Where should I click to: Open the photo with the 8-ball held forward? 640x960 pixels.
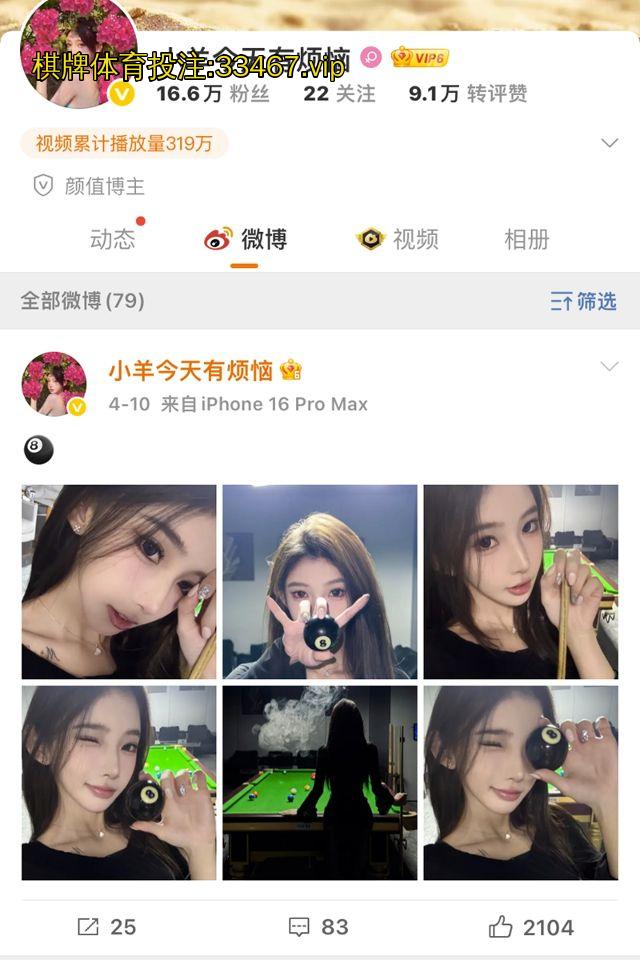coord(320,582)
